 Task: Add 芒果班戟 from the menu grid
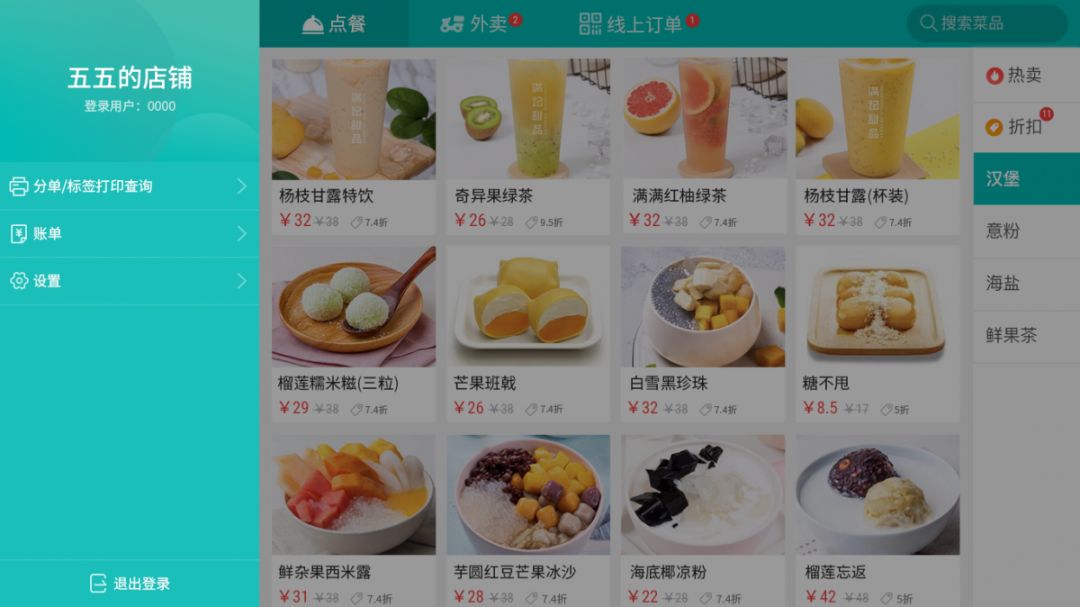coord(527,333)
